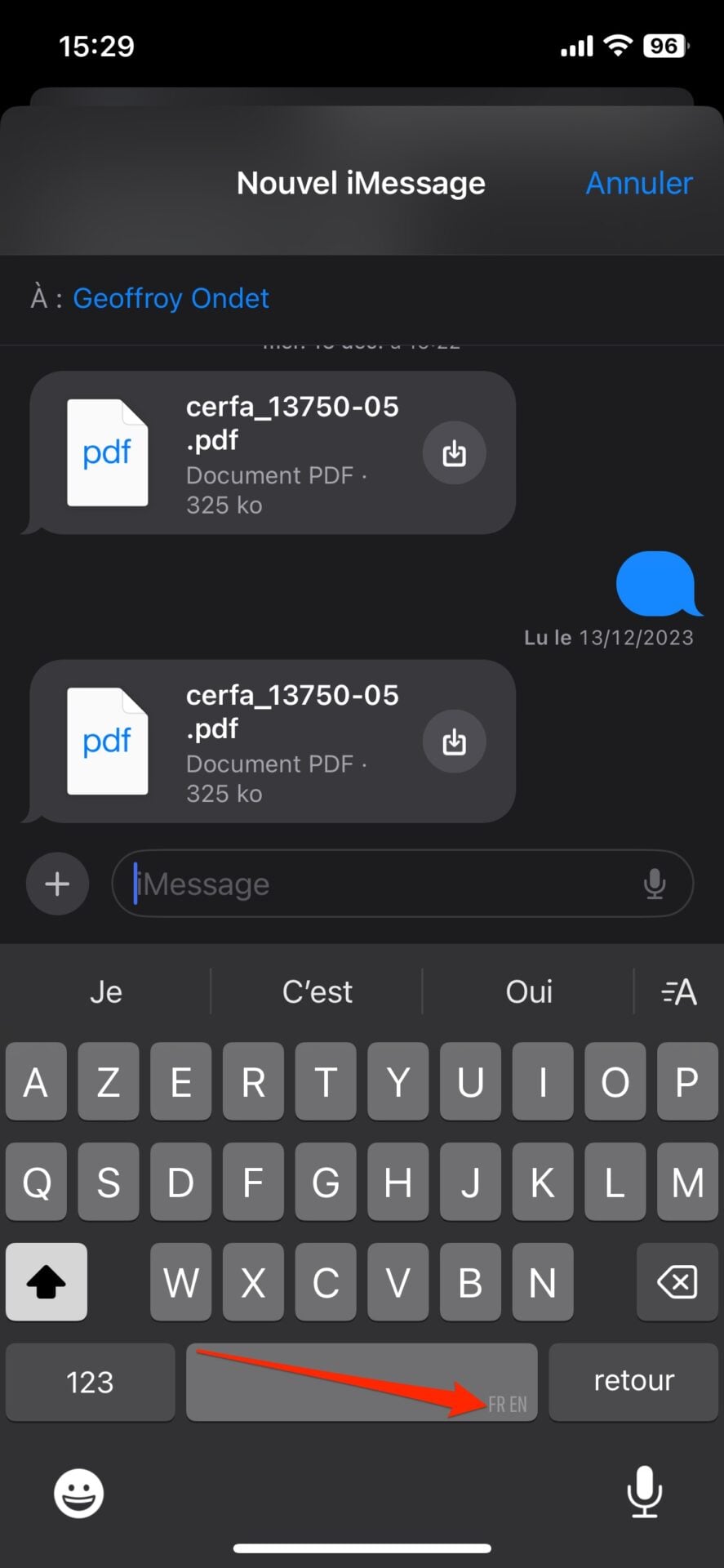Start dictation from the keyboard microphone
The image size is (724, 1568).
(x=644, y=1492)
